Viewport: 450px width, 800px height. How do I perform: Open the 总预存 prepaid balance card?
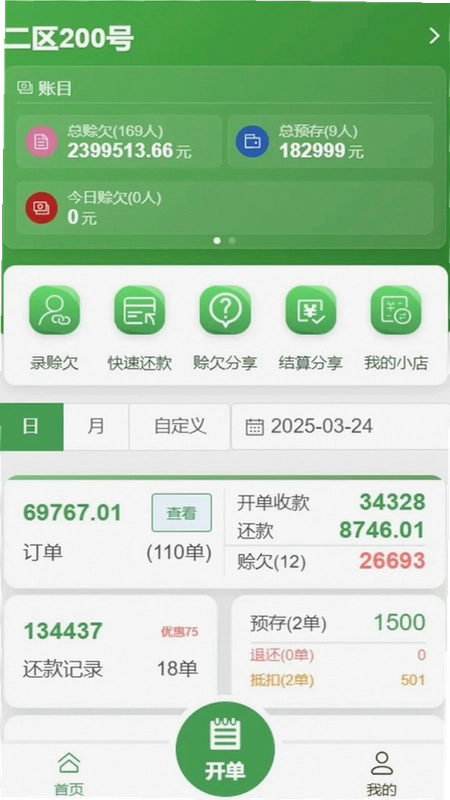tap(331, 141)
